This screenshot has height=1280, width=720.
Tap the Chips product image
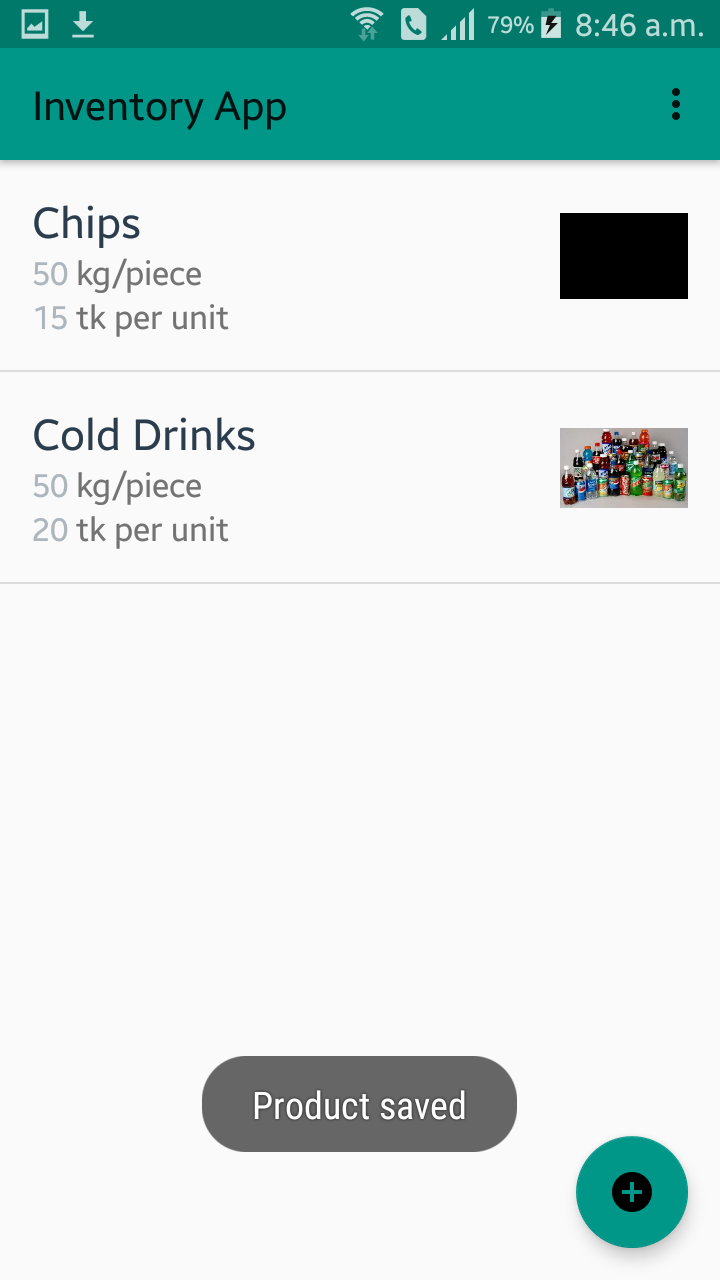click(623, 255)
